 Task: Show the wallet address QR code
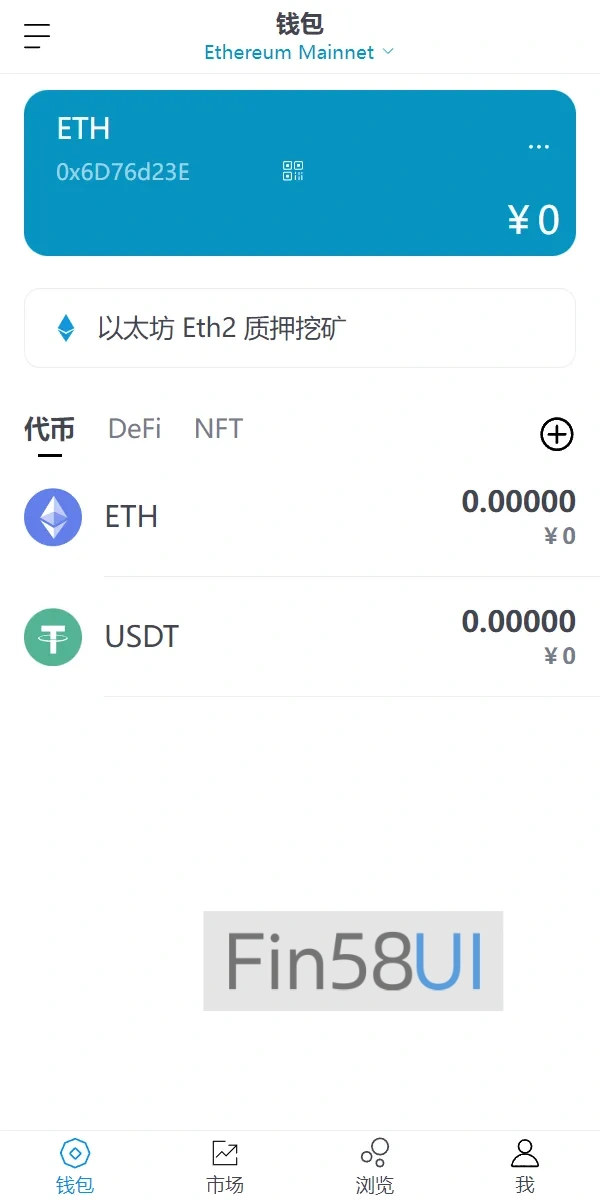tap(293, 171)
